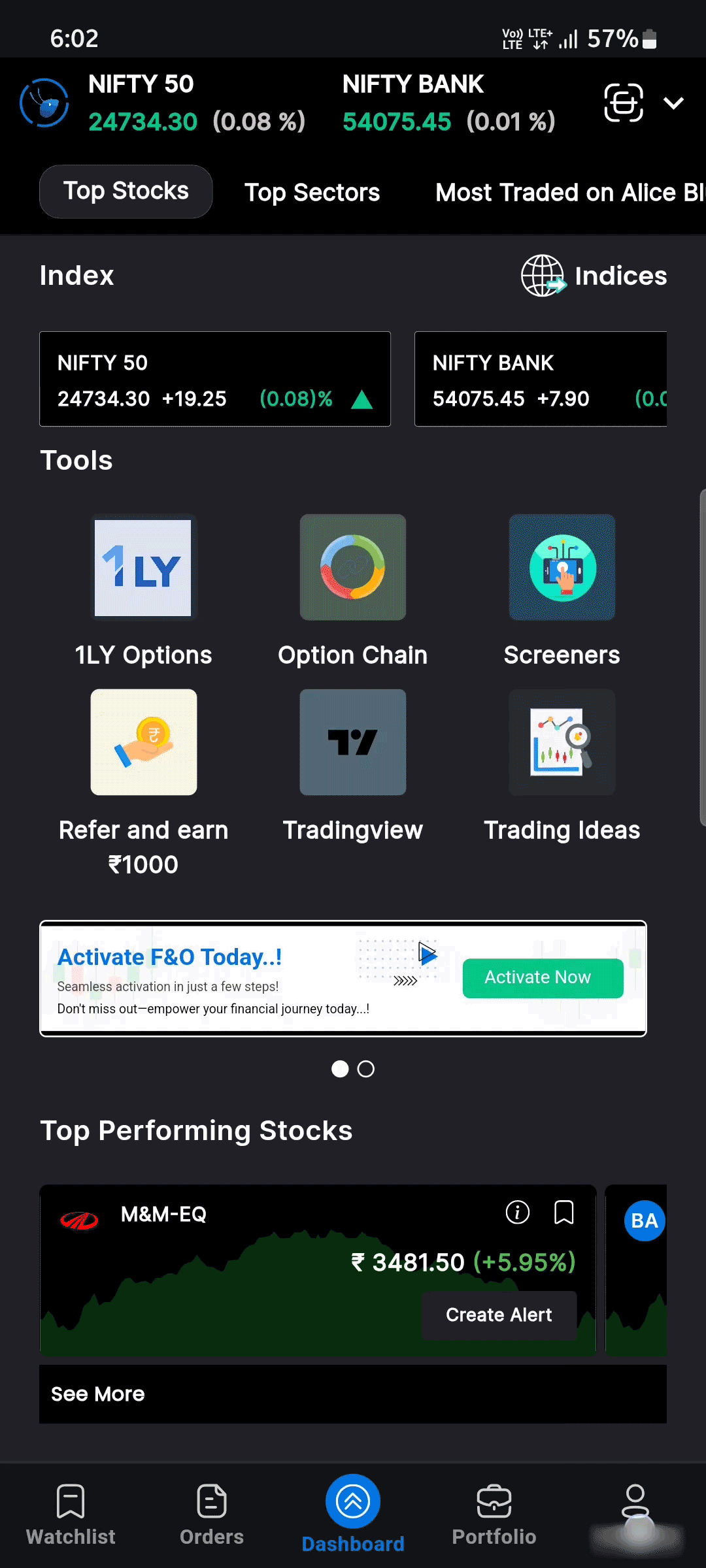Screen dimensions: 706x1568
Task: Open the Trading Ideas tool
Action: [x=562, y=742]
